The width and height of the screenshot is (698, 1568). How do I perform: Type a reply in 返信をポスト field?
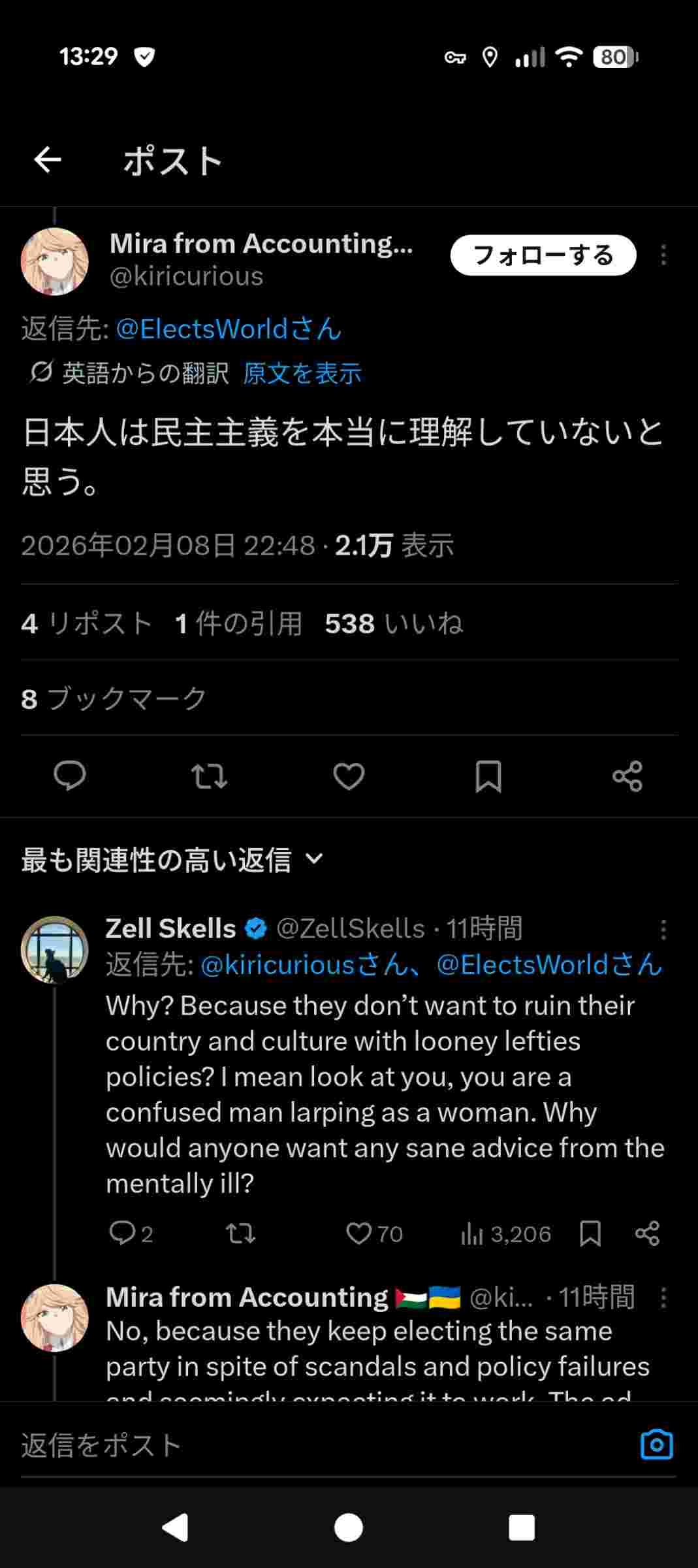pyautogui.click(x=313, y=1445)
